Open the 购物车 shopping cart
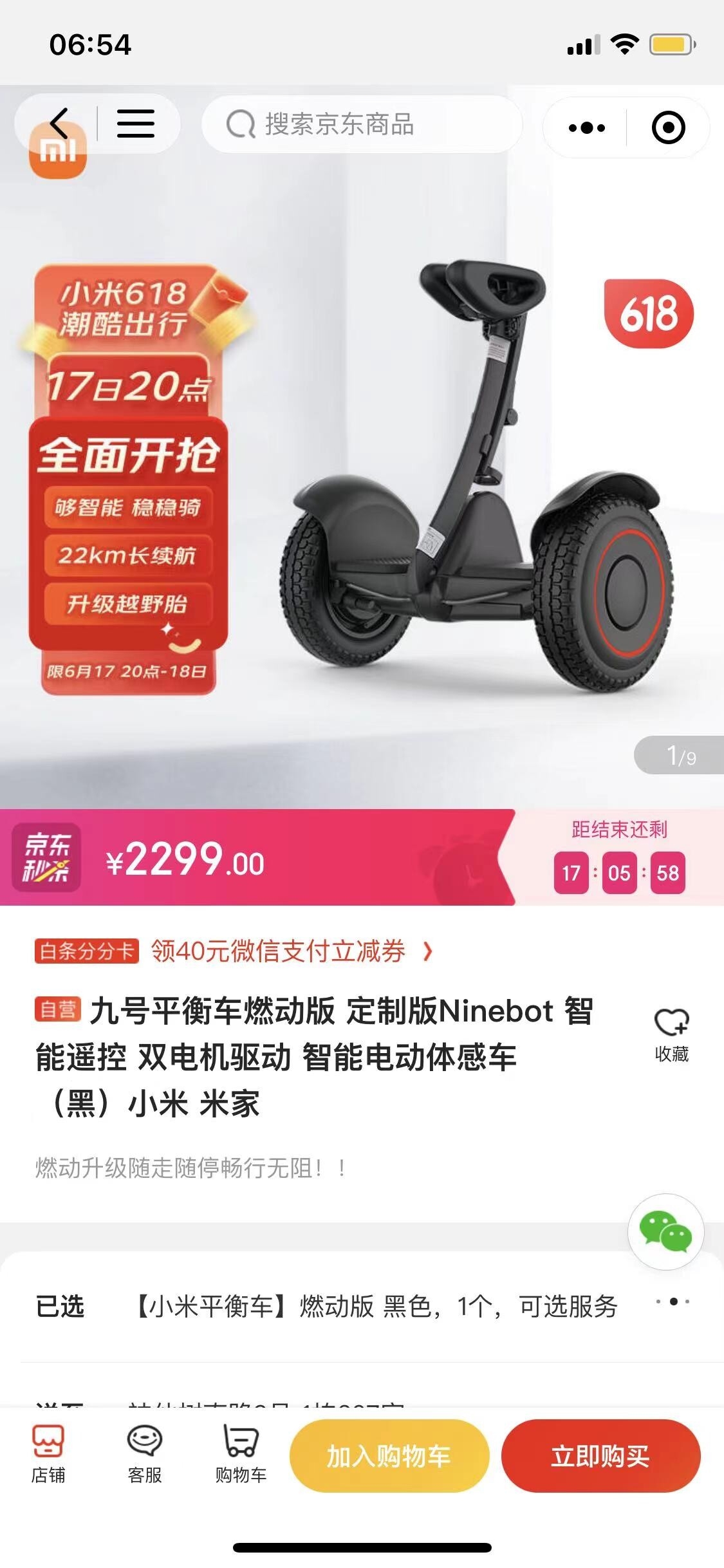The width and height of the screenshot is (724, 1568). [241, 1455]
